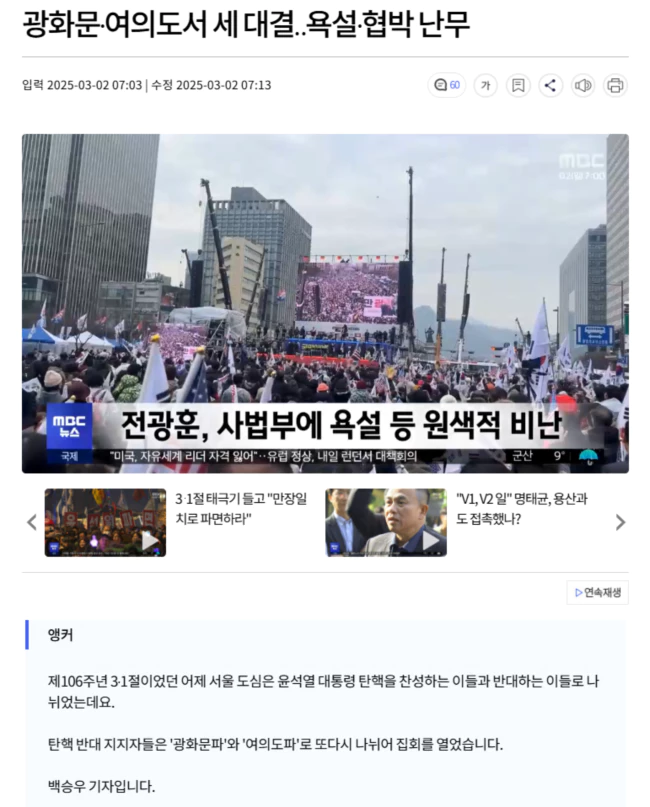Show previous related videos with left arrow
Screen dimensions: 650x807
click(31, 522)
